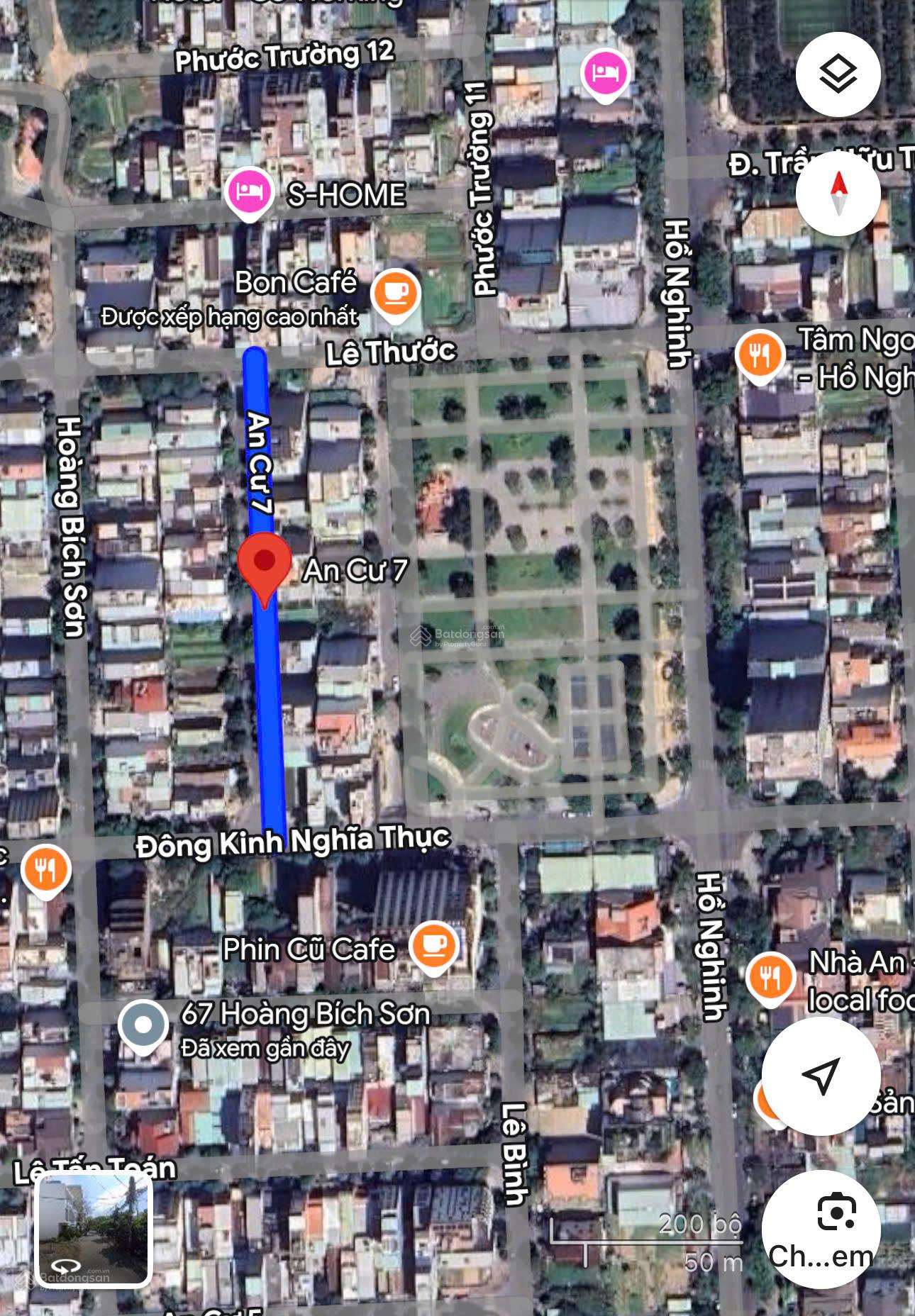Open the map layers selector
915x1316 pixels.
838,74
